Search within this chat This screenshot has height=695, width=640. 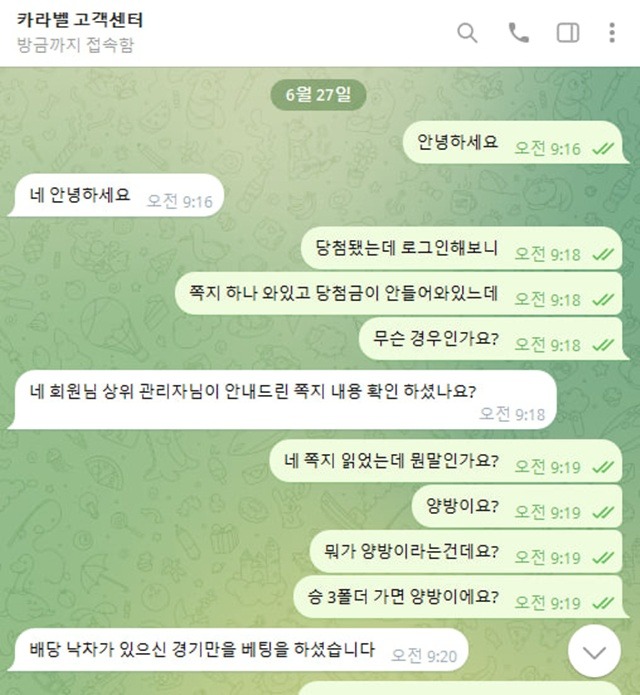(x=467, y=33)
